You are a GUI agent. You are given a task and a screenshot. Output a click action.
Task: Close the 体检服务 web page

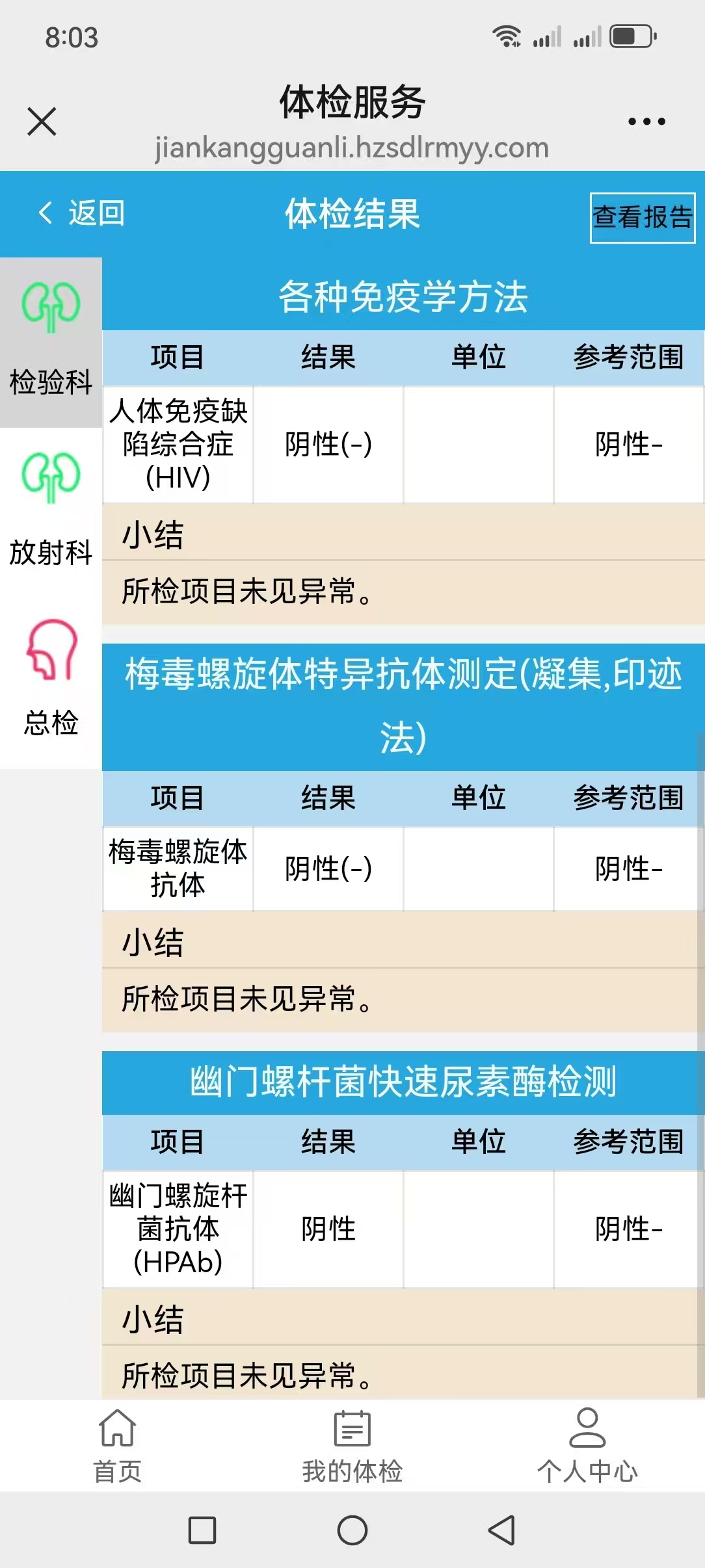click(x=42, y=122)
